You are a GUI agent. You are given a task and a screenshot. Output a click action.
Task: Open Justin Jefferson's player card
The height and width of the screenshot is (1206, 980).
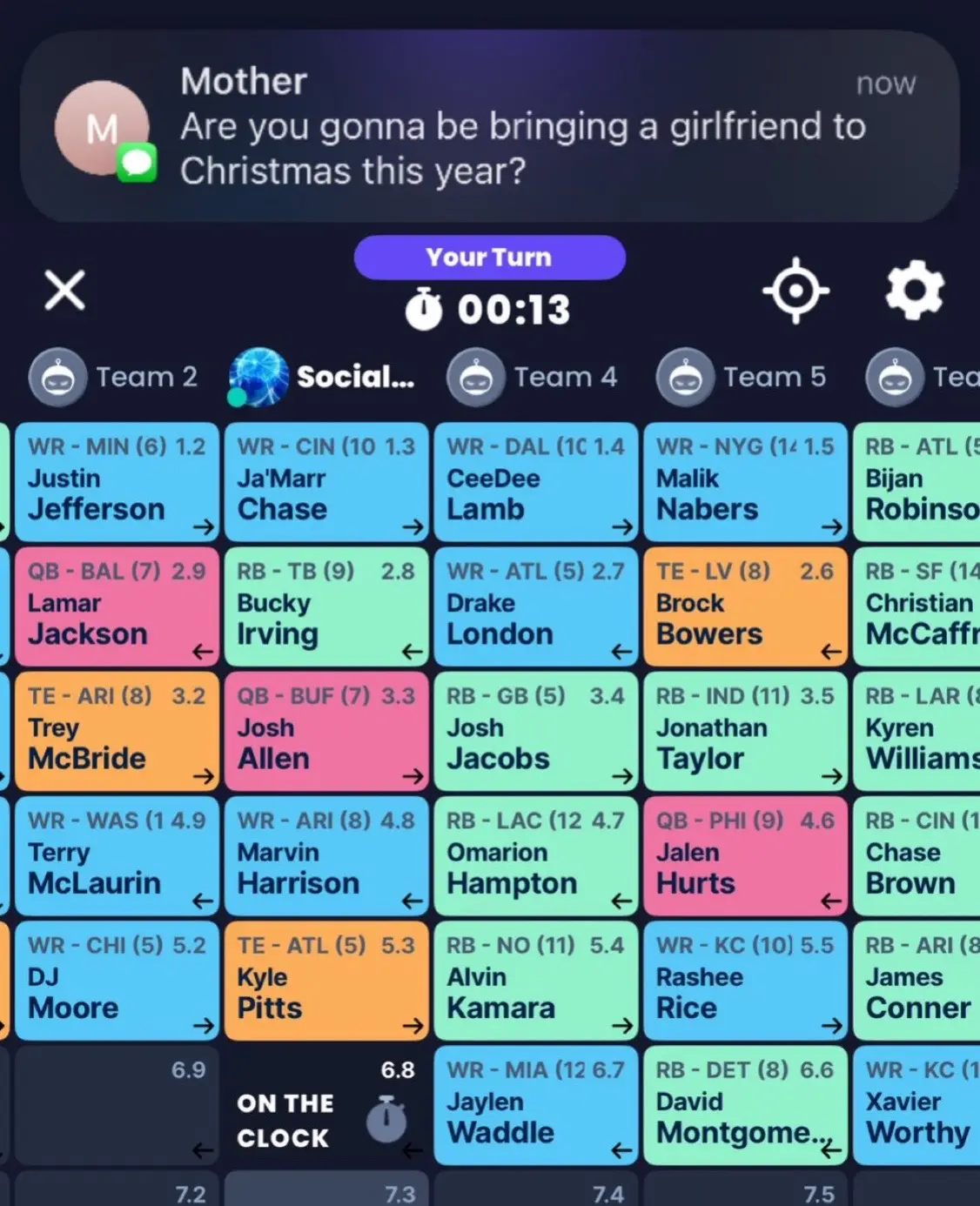117,482
